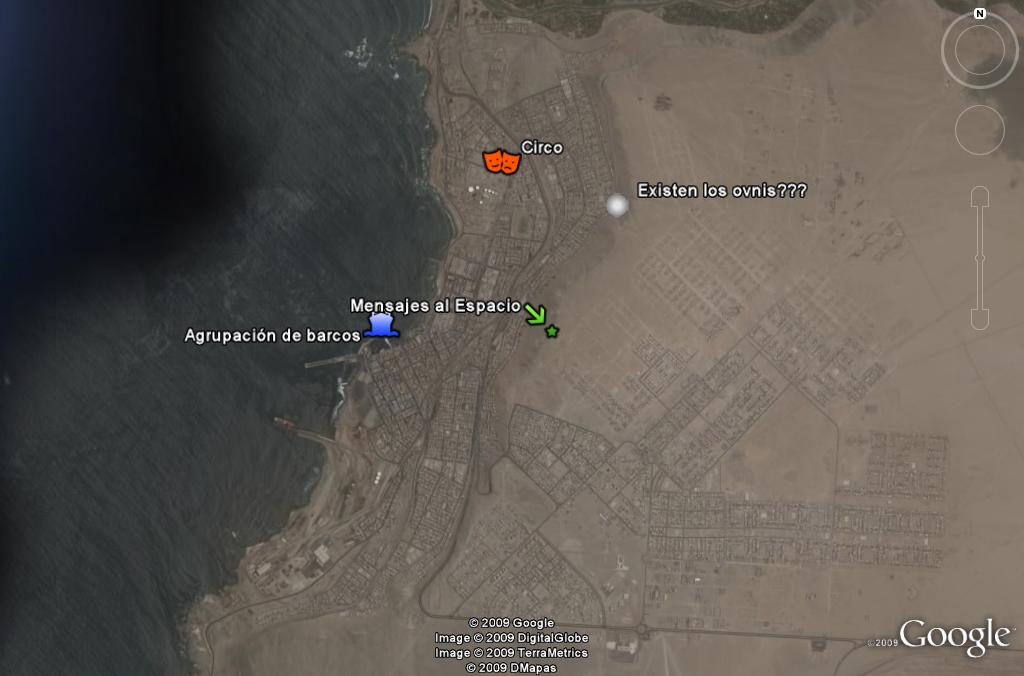Open the 'Agrupación de barcos' ship placemark
The height and width of the screenshot is (676, 1024).
pos(381,325)
